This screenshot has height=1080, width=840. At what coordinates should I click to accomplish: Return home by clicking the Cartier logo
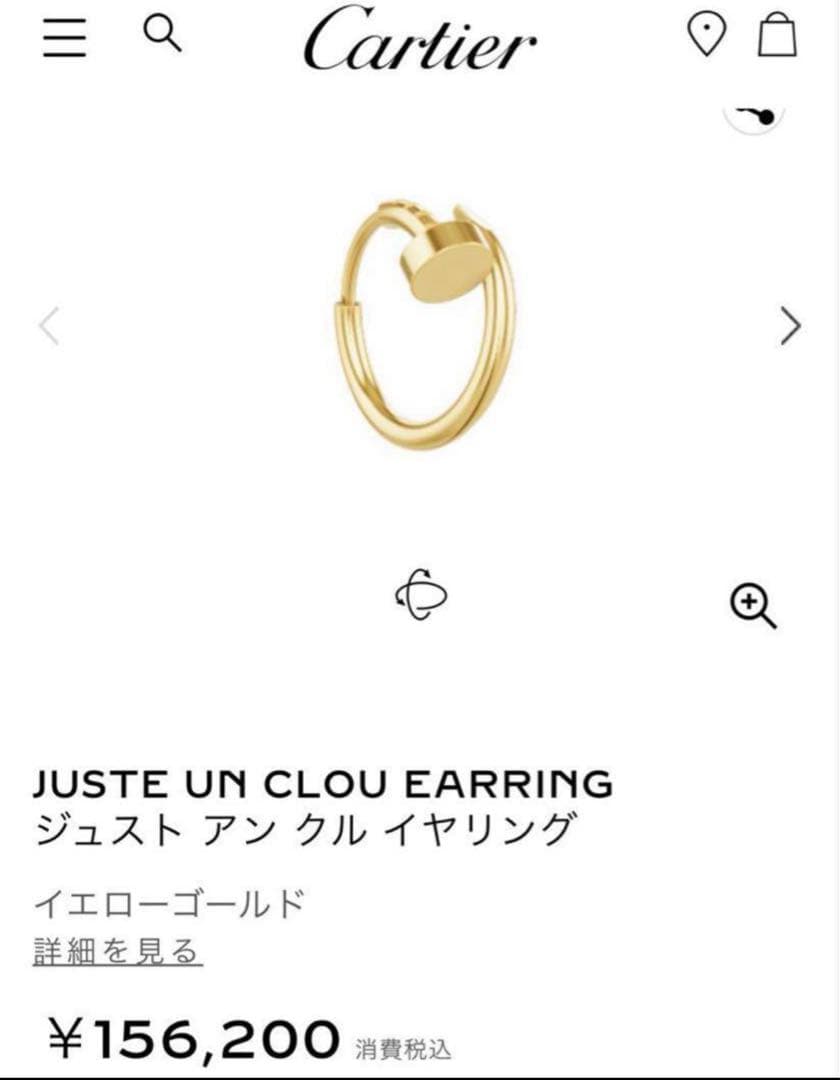click(420, 38)
